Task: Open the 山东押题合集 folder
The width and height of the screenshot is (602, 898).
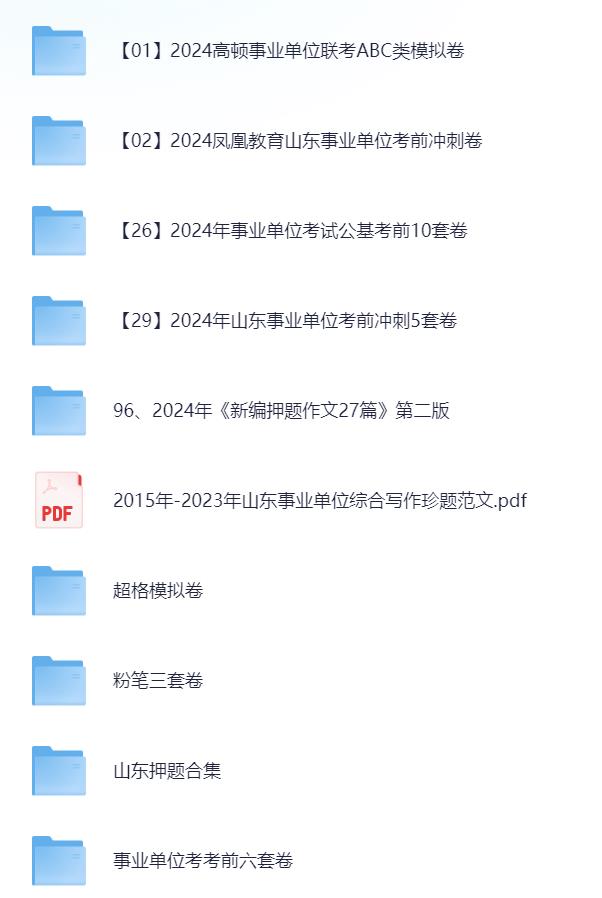Action: 167,771
